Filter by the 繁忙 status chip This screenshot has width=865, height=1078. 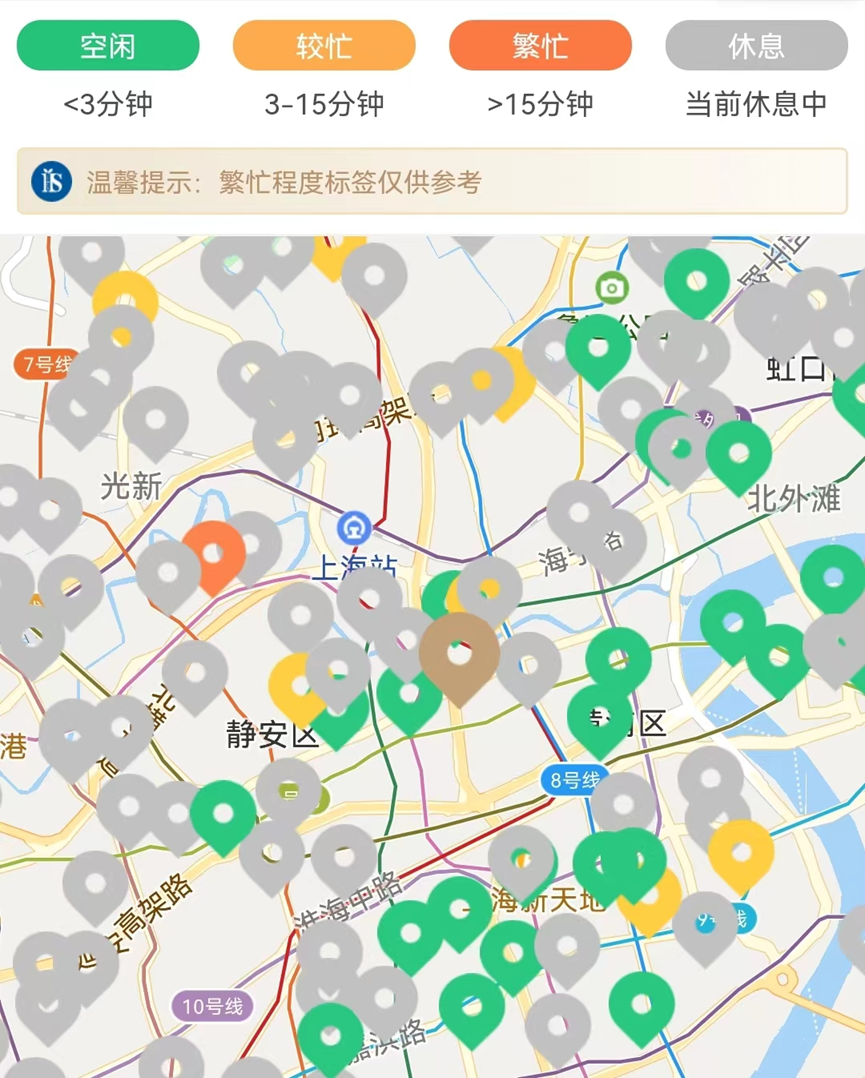(x=540, y=46)
